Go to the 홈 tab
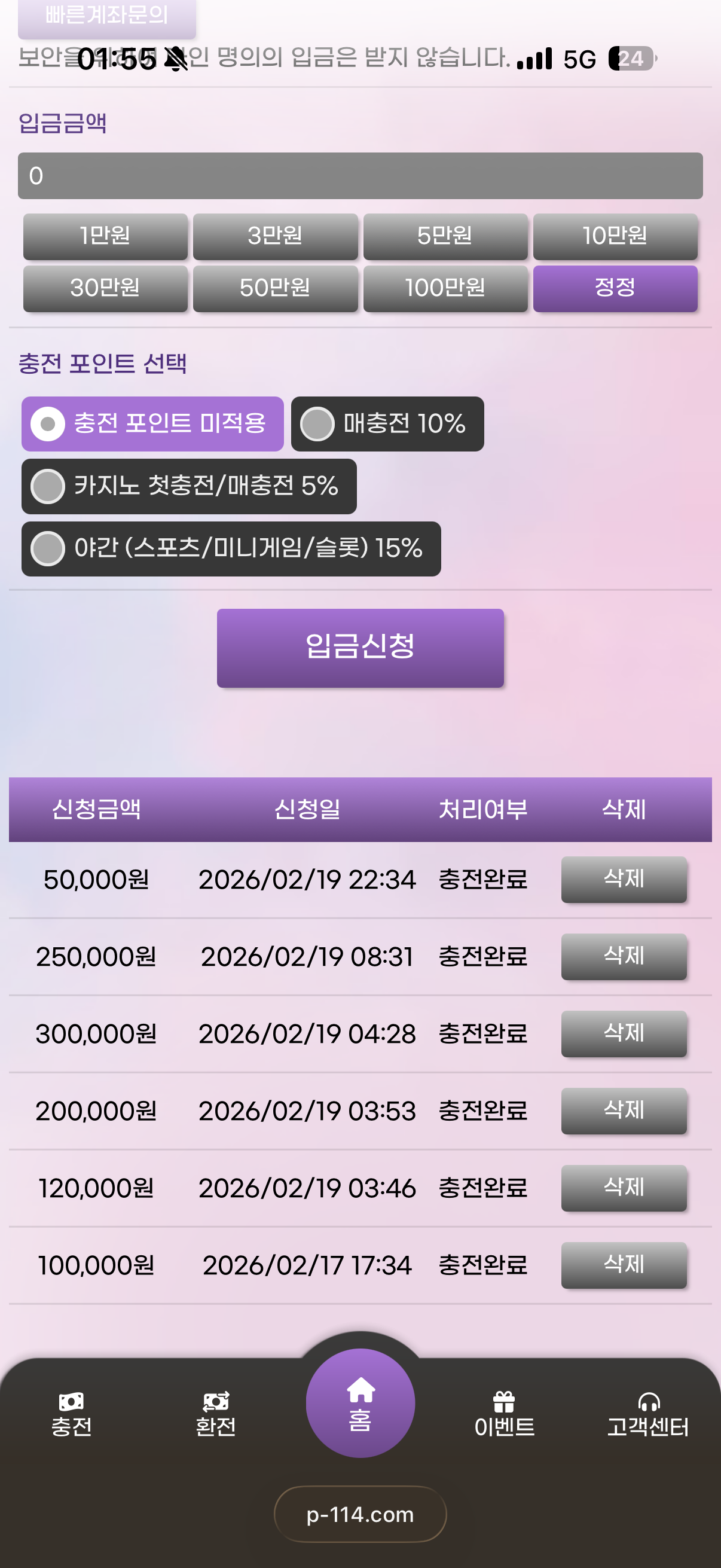This screenshot has width=721, height=1568. [359, 1404]
